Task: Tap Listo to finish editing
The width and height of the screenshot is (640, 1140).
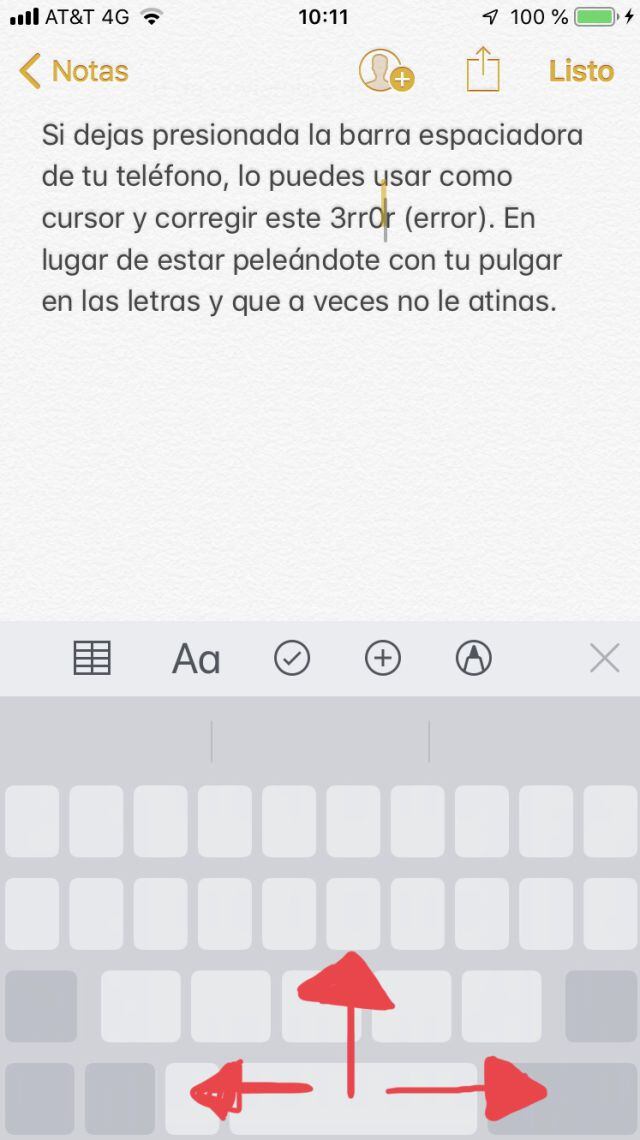Action: click(580, 71)
